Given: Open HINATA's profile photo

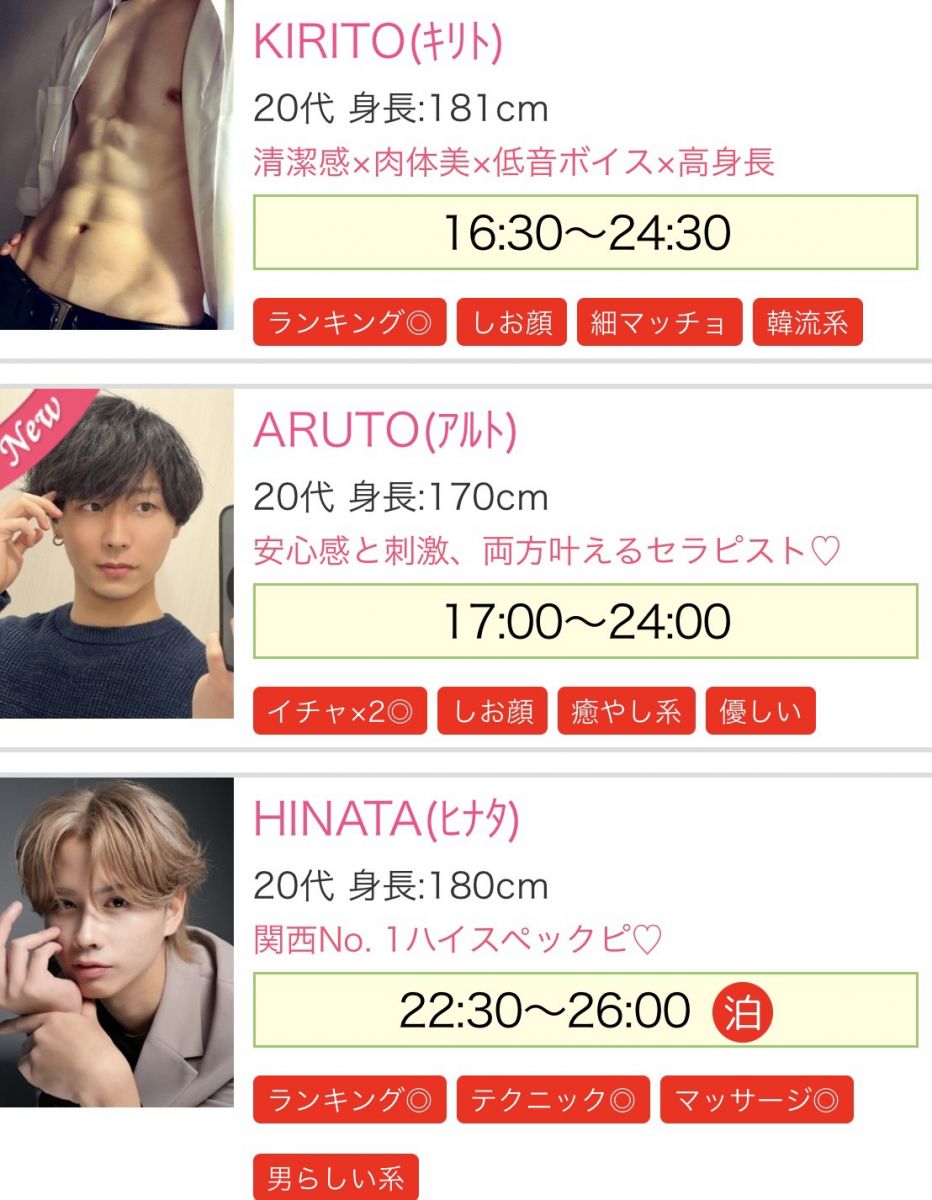Looking at the screenshot, I should [116, 941].
